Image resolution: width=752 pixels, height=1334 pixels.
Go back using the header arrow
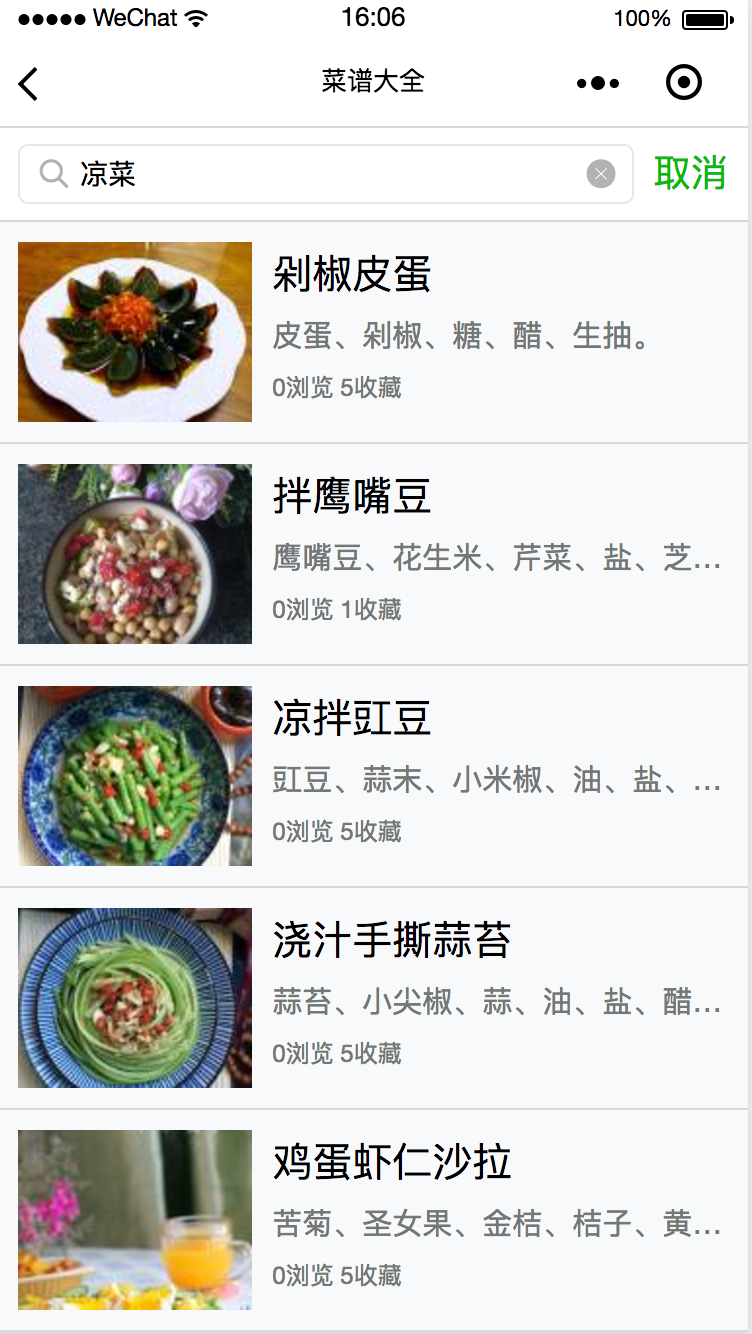pos(28,84)
